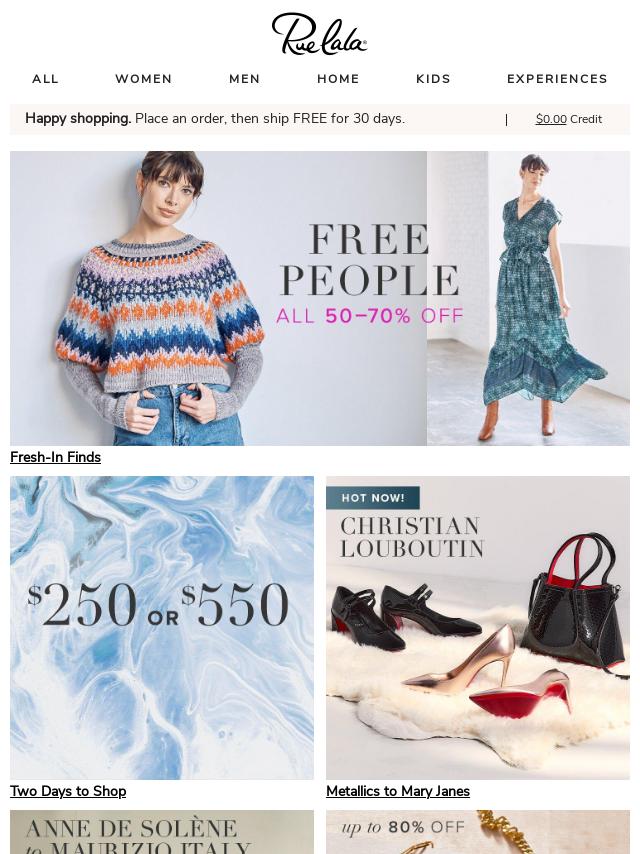The height and width of the screenshot is (854, 640).
Task: Open the Christian Louboutin sale tile
Action: tap(478, 627)
